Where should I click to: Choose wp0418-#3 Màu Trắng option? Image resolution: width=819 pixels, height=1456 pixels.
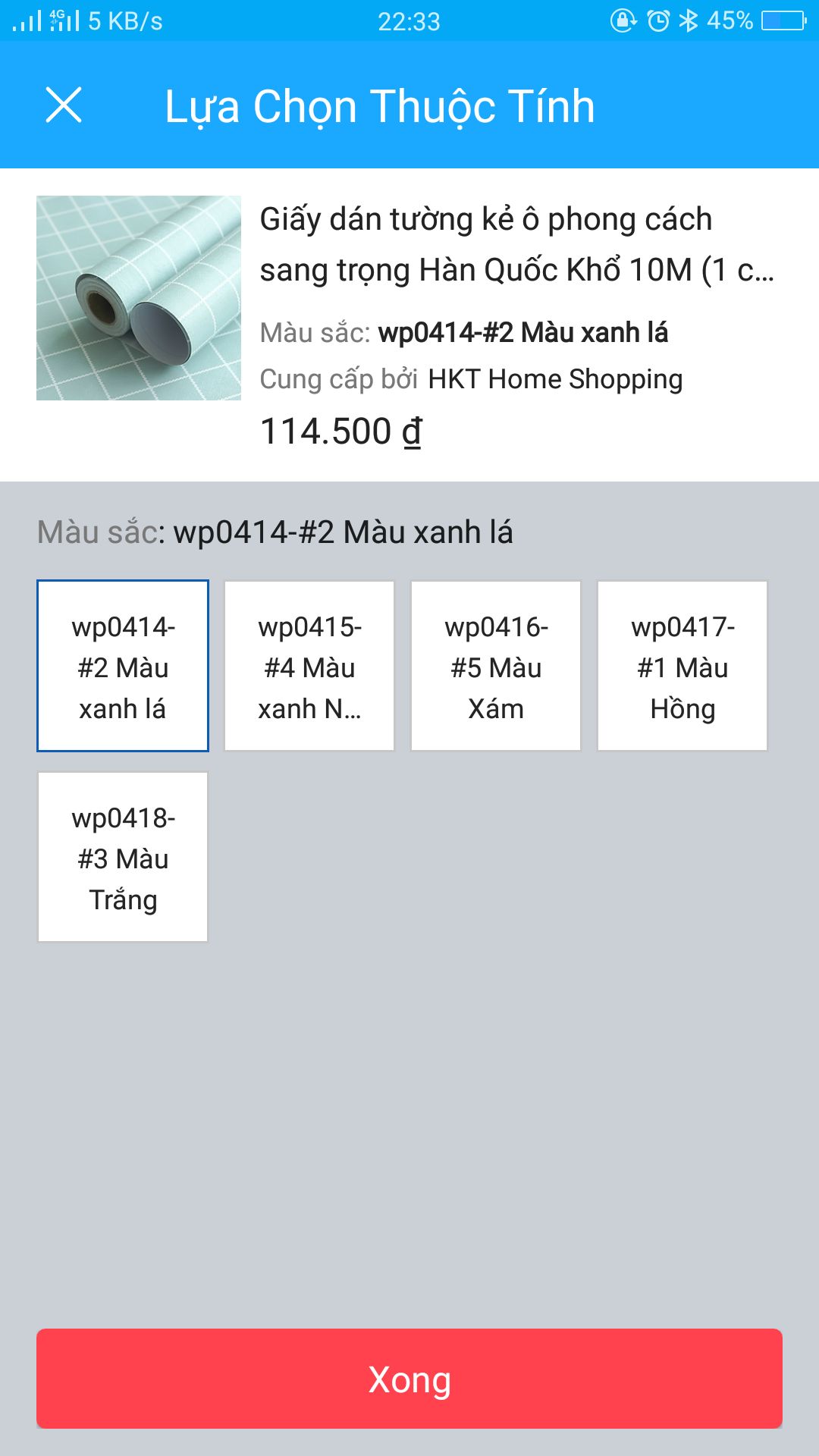[x=123, y=857]
